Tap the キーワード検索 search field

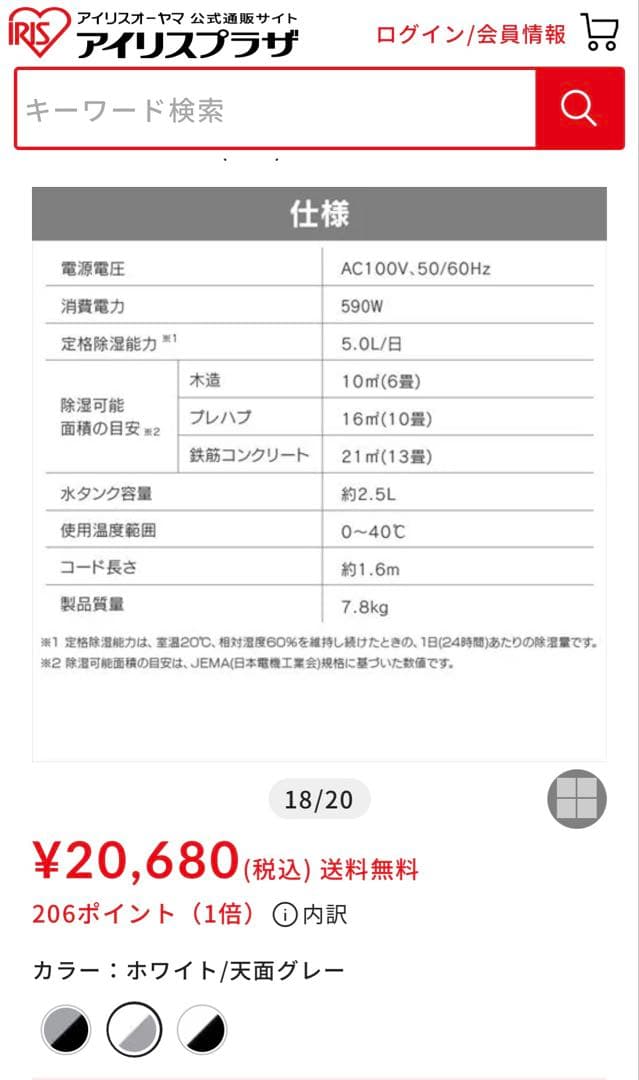275,109
